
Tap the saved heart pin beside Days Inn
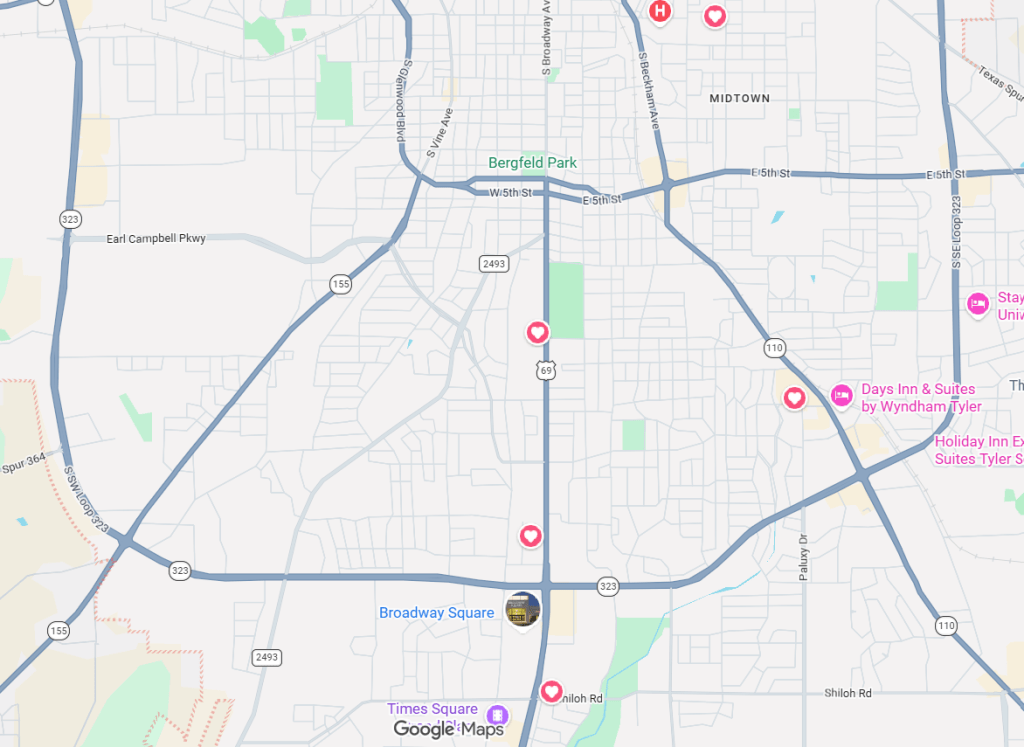(x=794, y=398)
